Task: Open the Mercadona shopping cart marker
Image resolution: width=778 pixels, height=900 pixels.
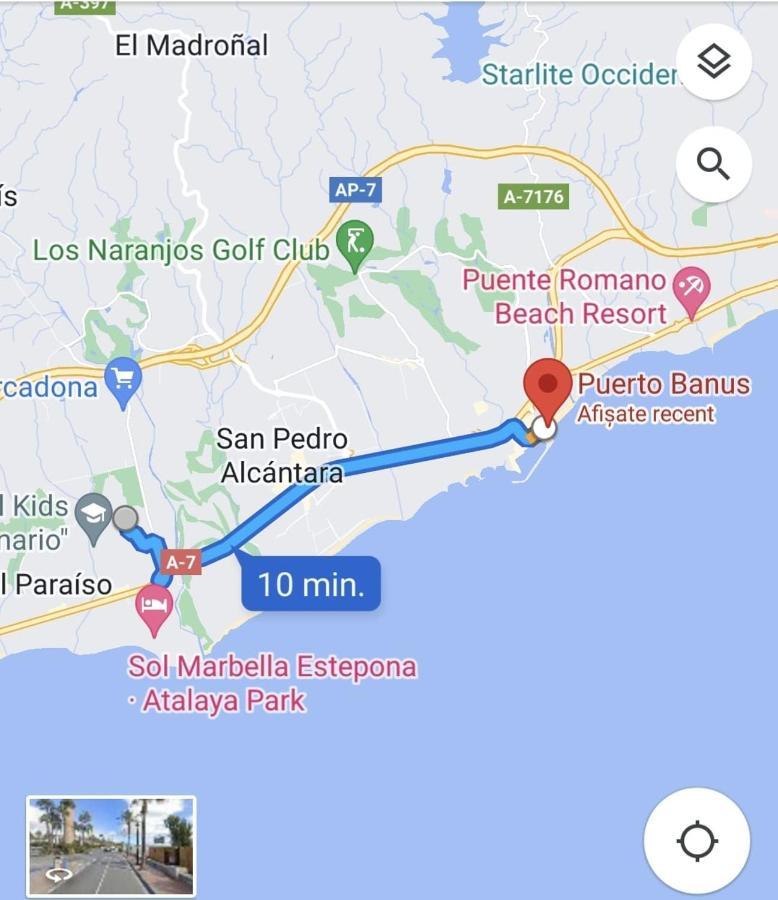Action: (123, 381)
